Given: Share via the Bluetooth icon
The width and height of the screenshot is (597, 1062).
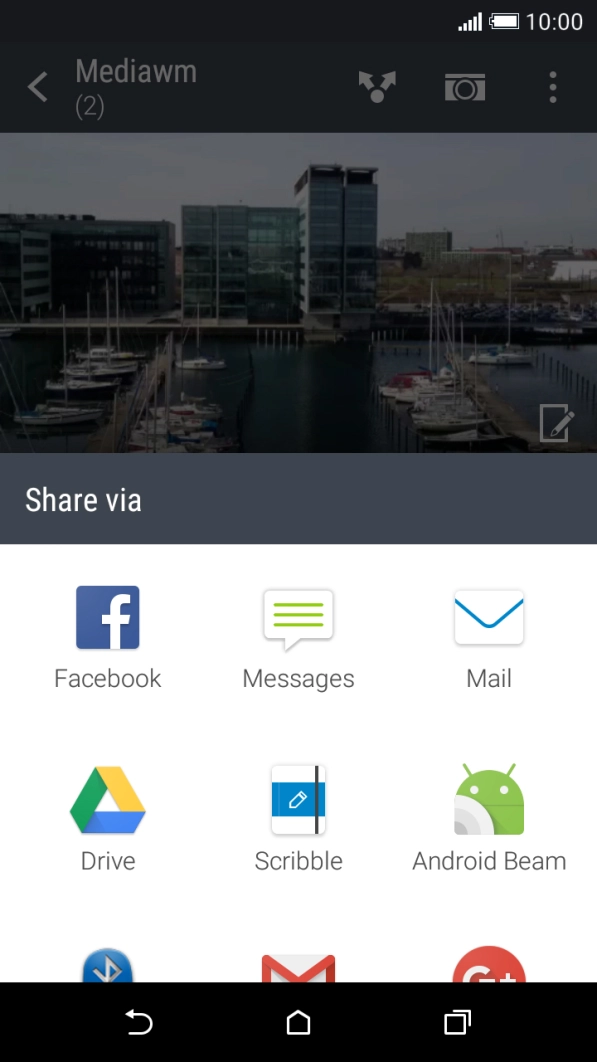Looking at the screenshot, I should [x=108, y=965].
